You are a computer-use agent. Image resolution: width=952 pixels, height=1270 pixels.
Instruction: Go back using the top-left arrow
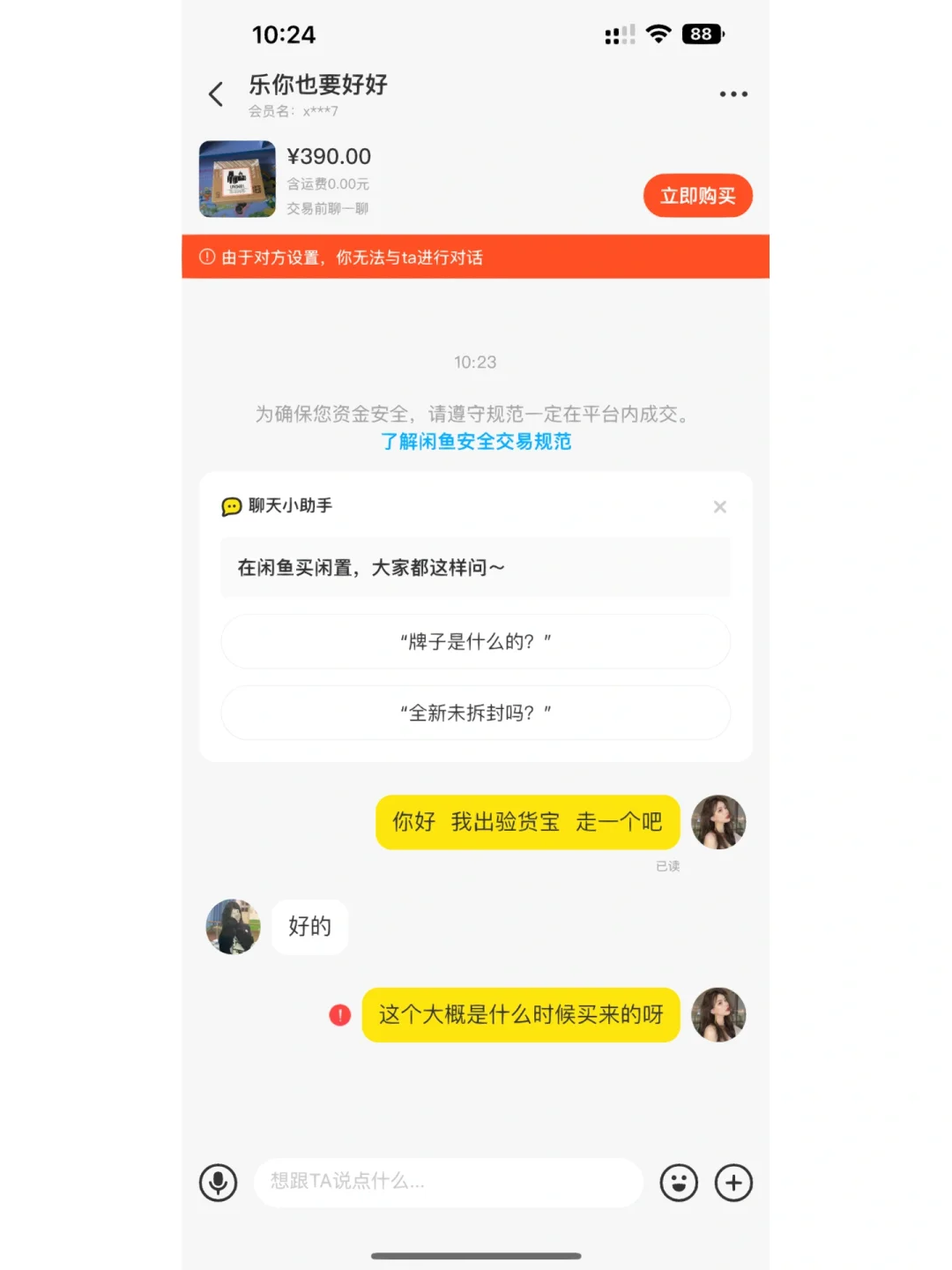pyautogui.click(x=216, y=94)
